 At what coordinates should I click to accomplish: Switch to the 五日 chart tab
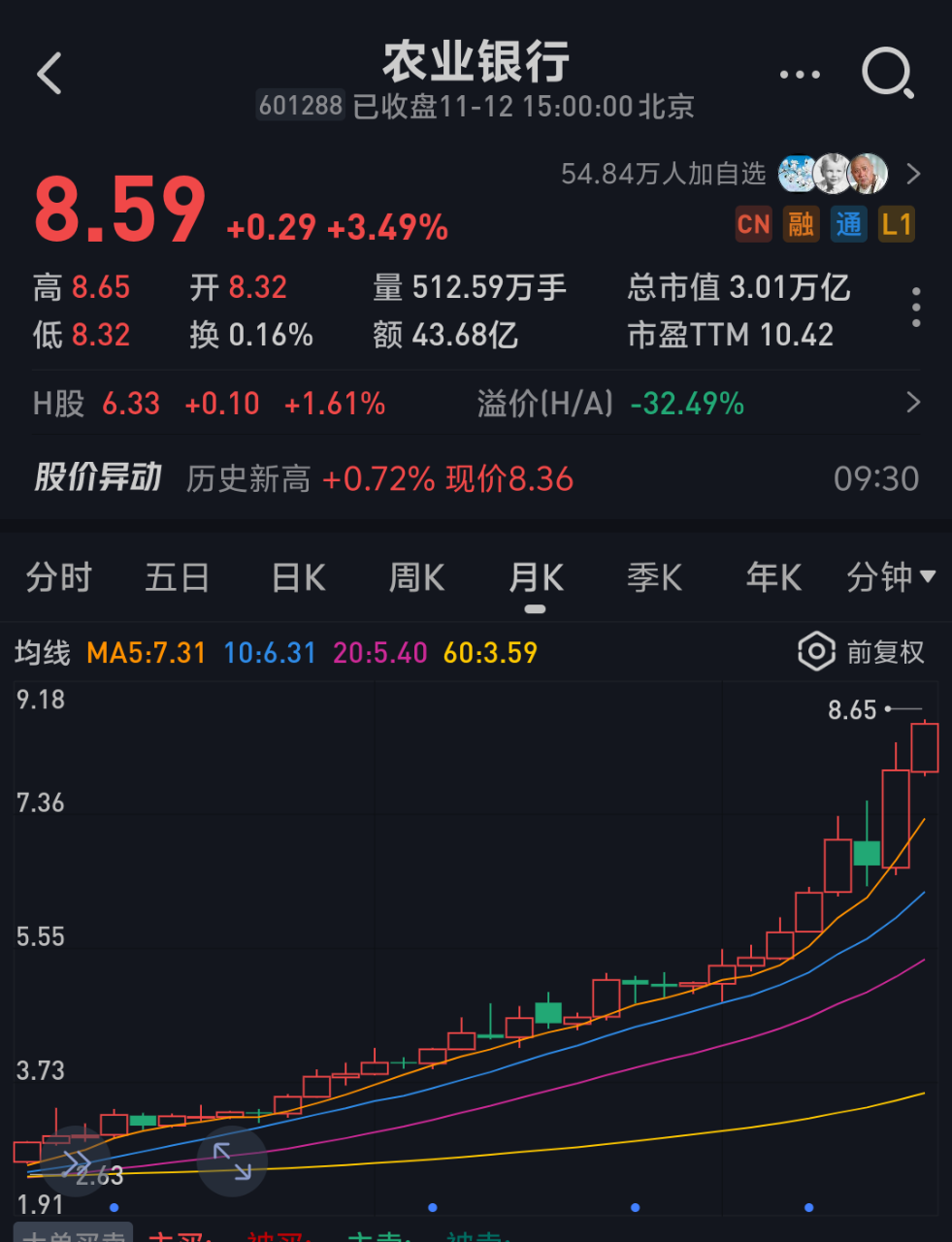pos(178,578)
